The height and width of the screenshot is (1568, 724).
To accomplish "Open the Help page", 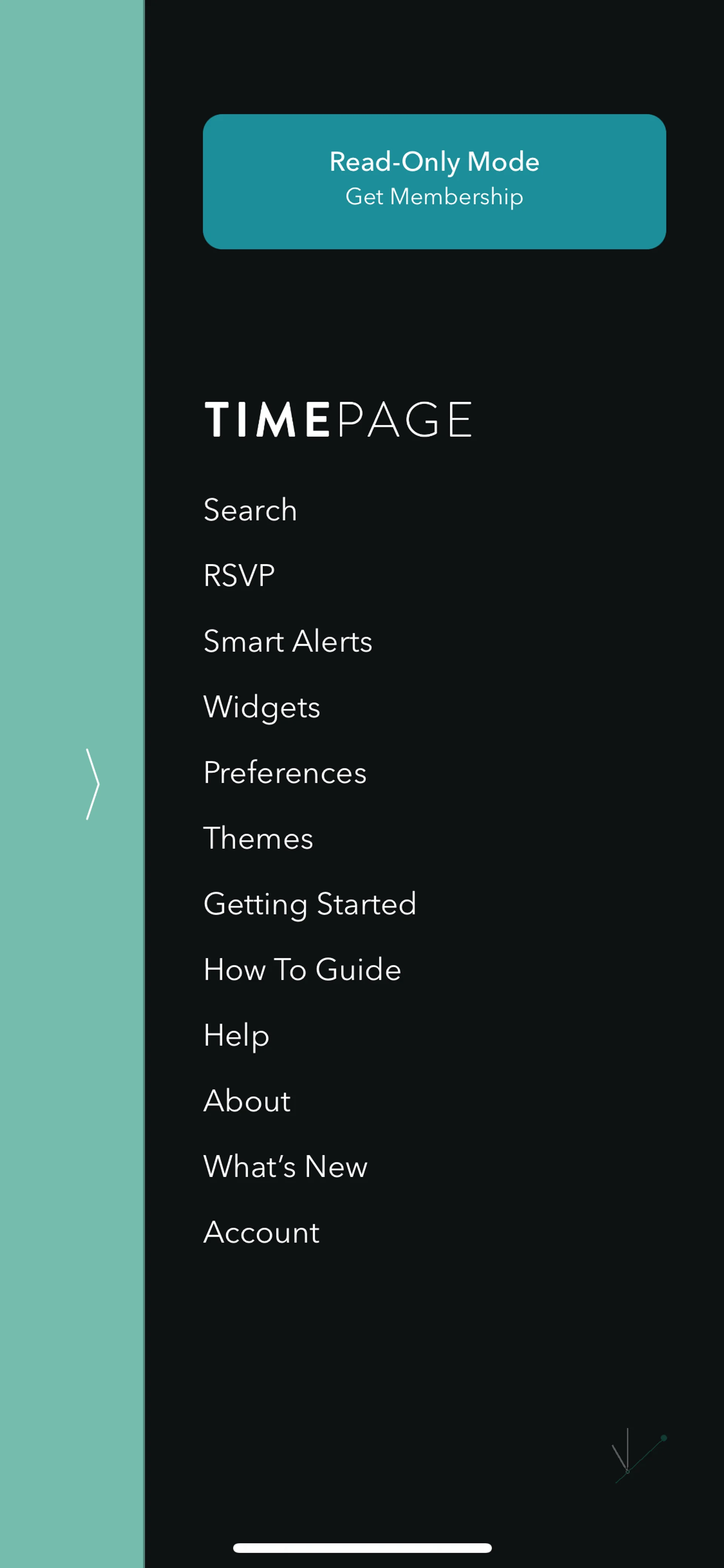I will click(236, 1035).
